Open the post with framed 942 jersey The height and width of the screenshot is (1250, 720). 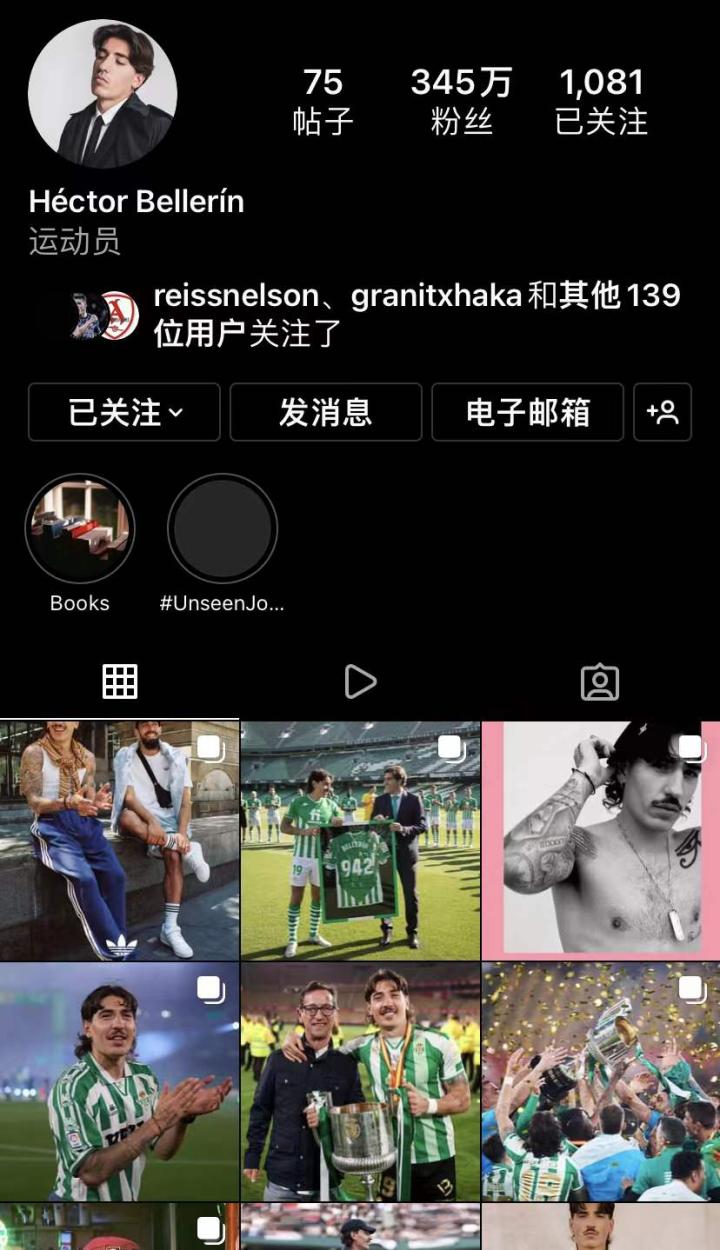pyautogui.click(x=360, y=840)
